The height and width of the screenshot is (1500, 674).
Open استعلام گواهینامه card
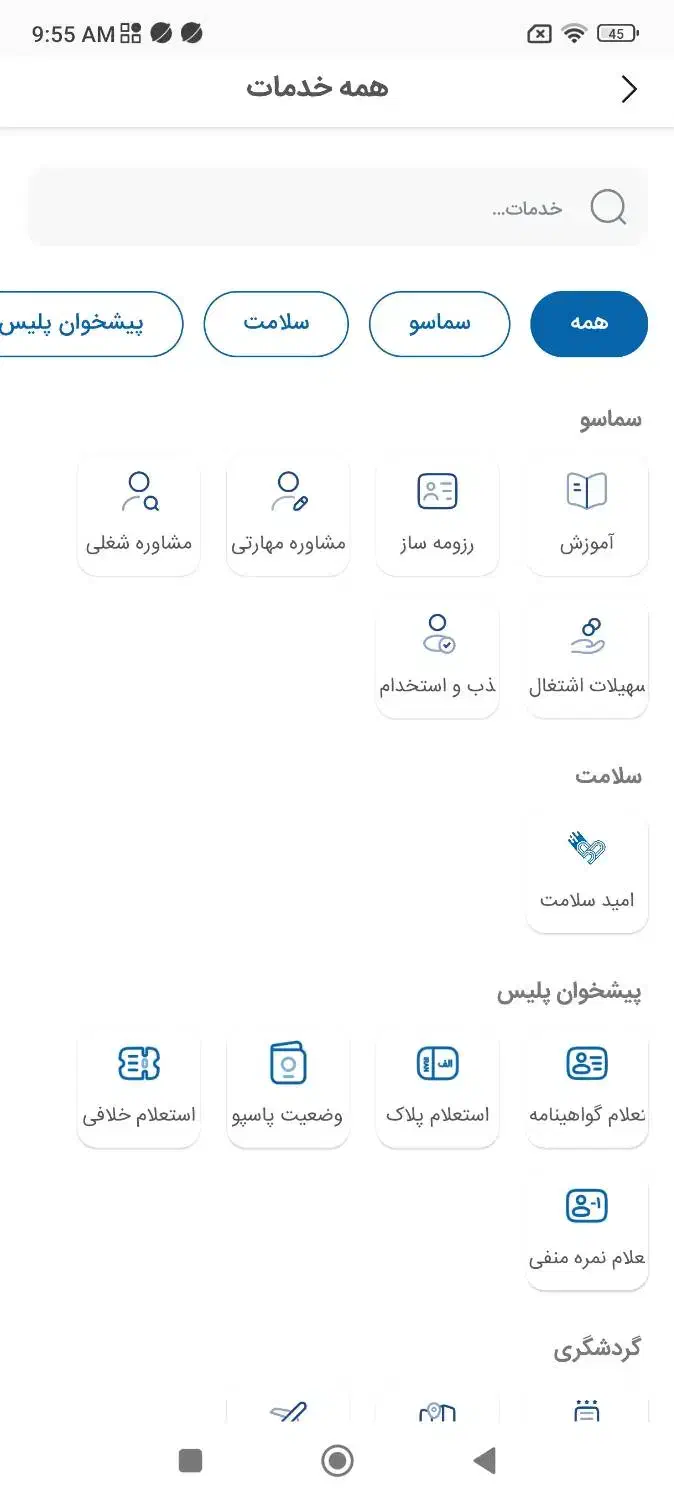(587, 1087)
